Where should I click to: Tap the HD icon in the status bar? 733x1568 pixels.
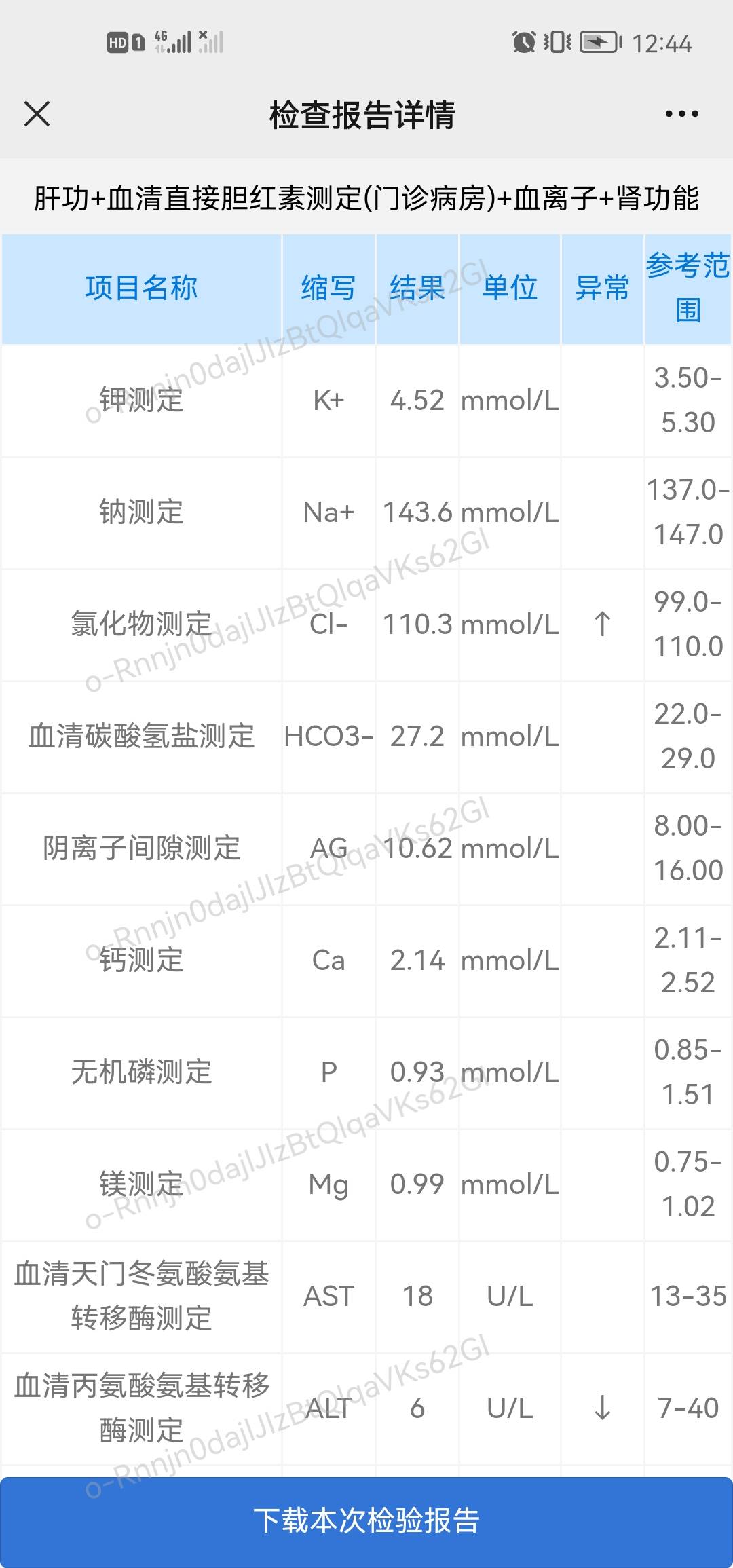pos(119,43)
